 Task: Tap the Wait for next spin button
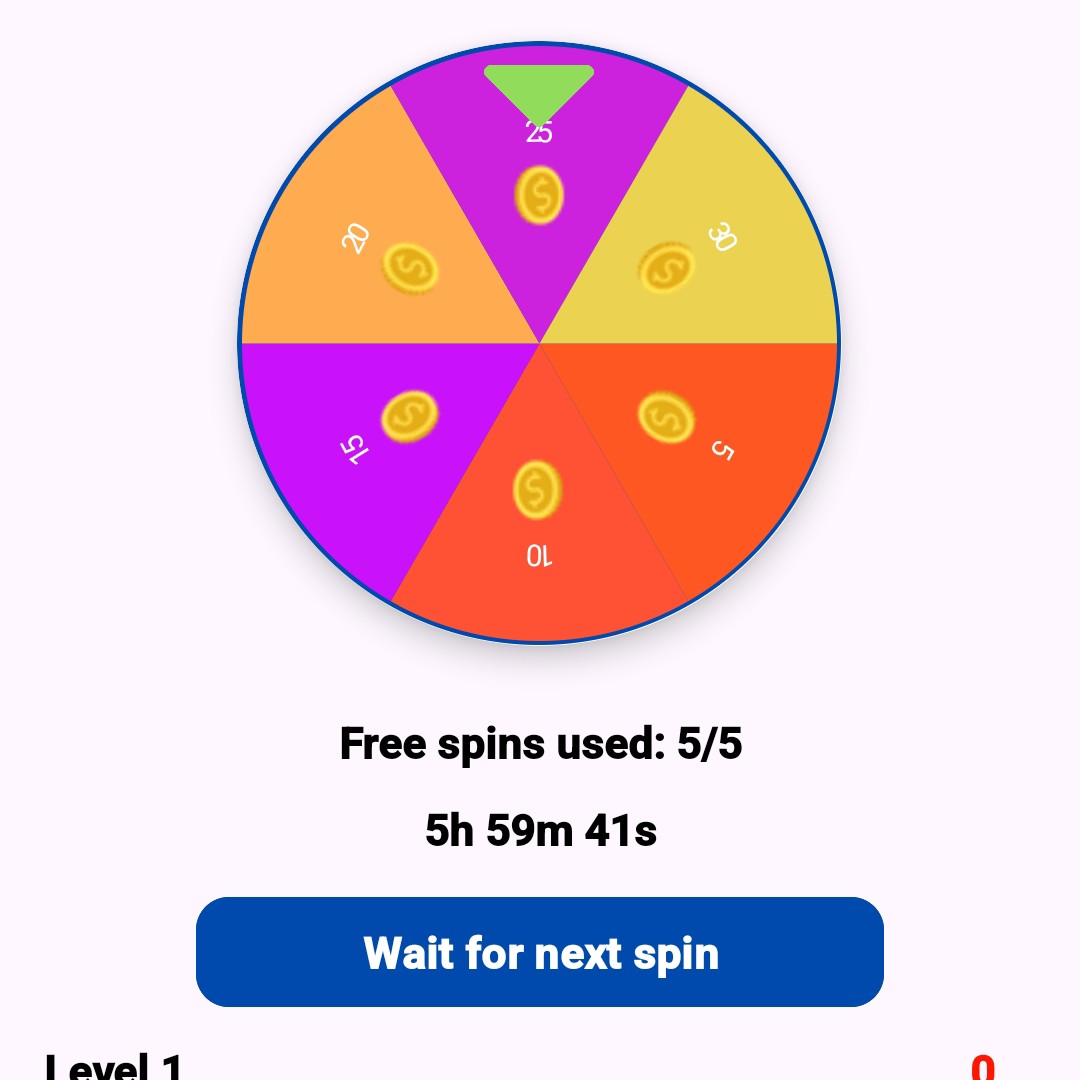540,952
